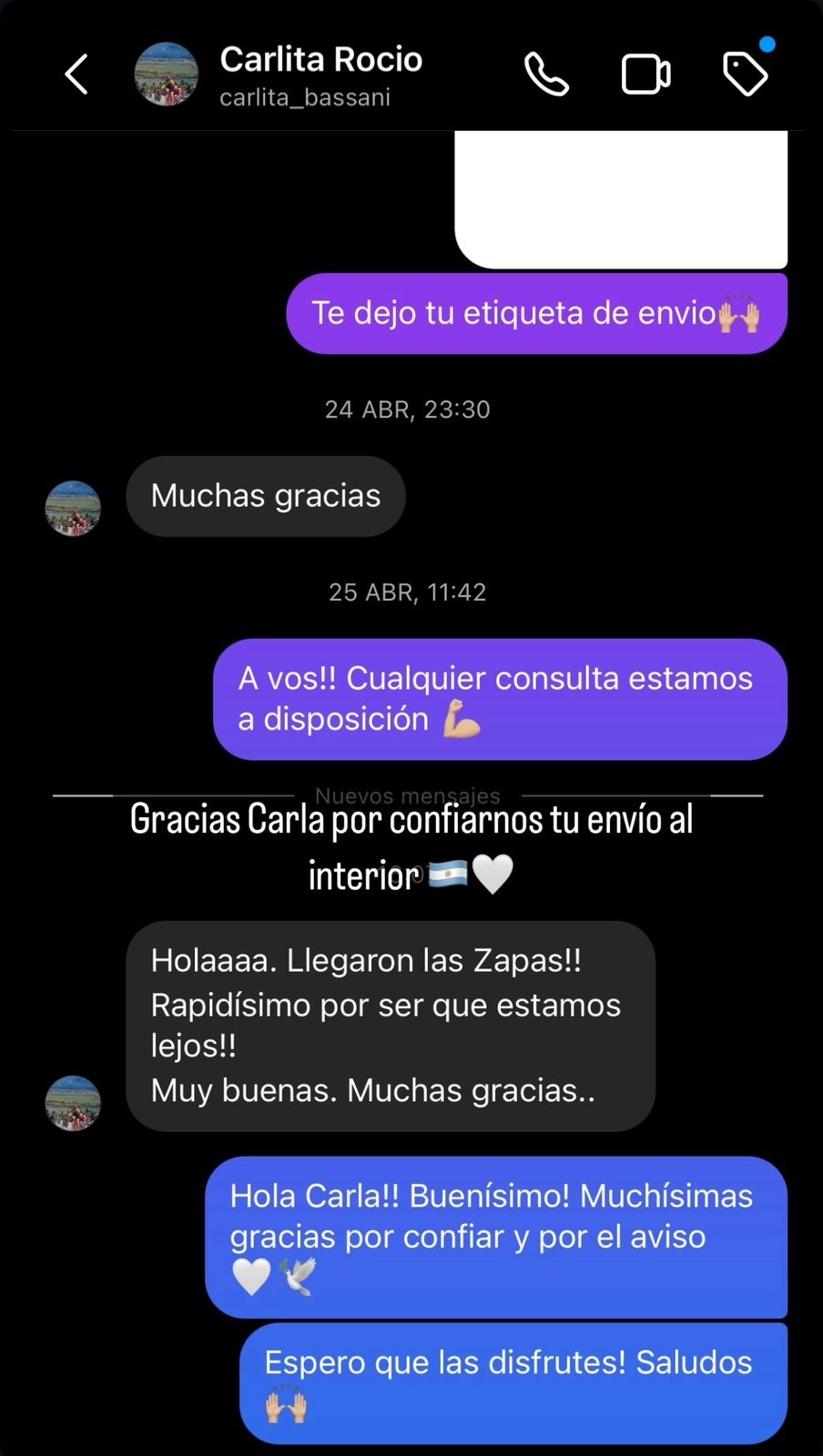Tap the raised hands emoji in the shipping message
The height and width of the screenshot is (1456, 823).
pyautogui.click(x=744, y=310)
